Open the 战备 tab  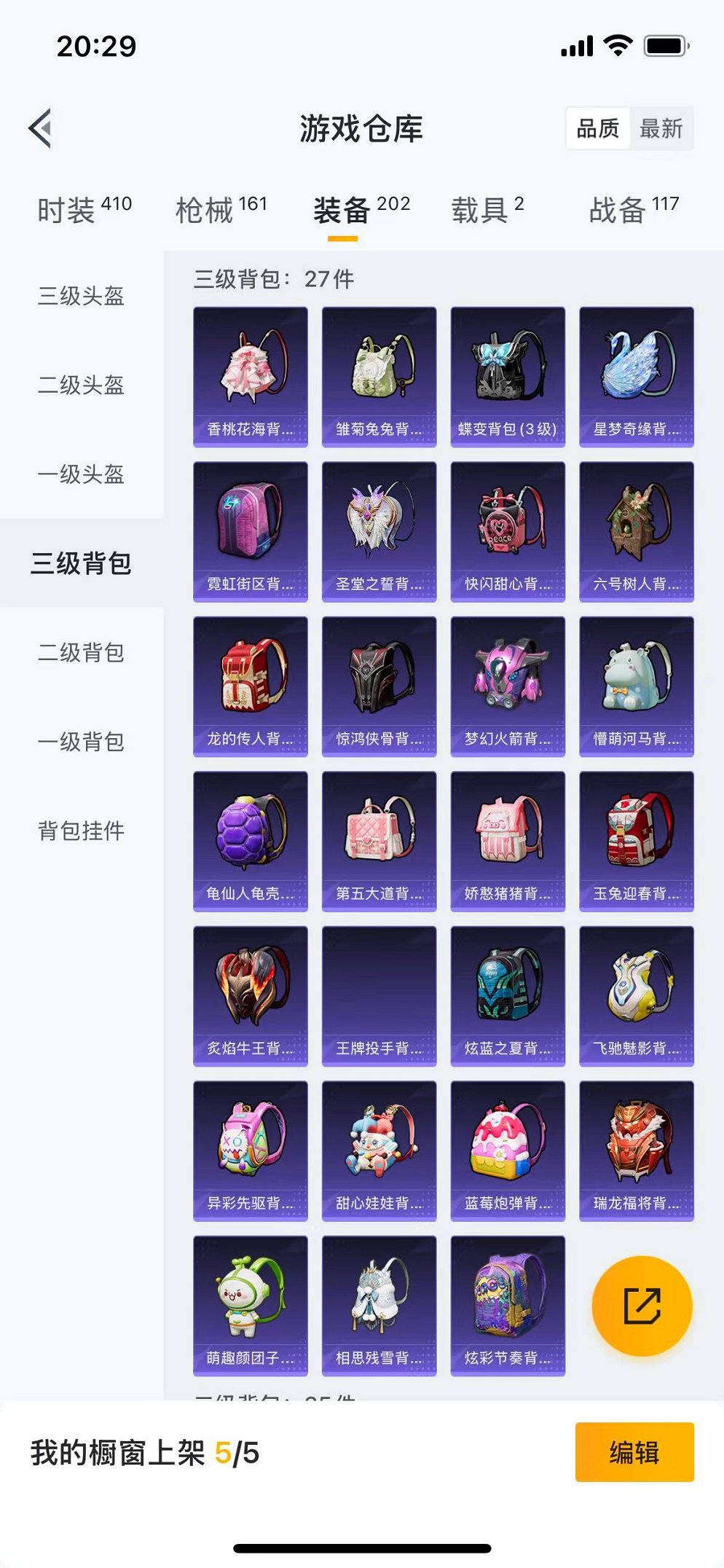(x=633, y=210)
